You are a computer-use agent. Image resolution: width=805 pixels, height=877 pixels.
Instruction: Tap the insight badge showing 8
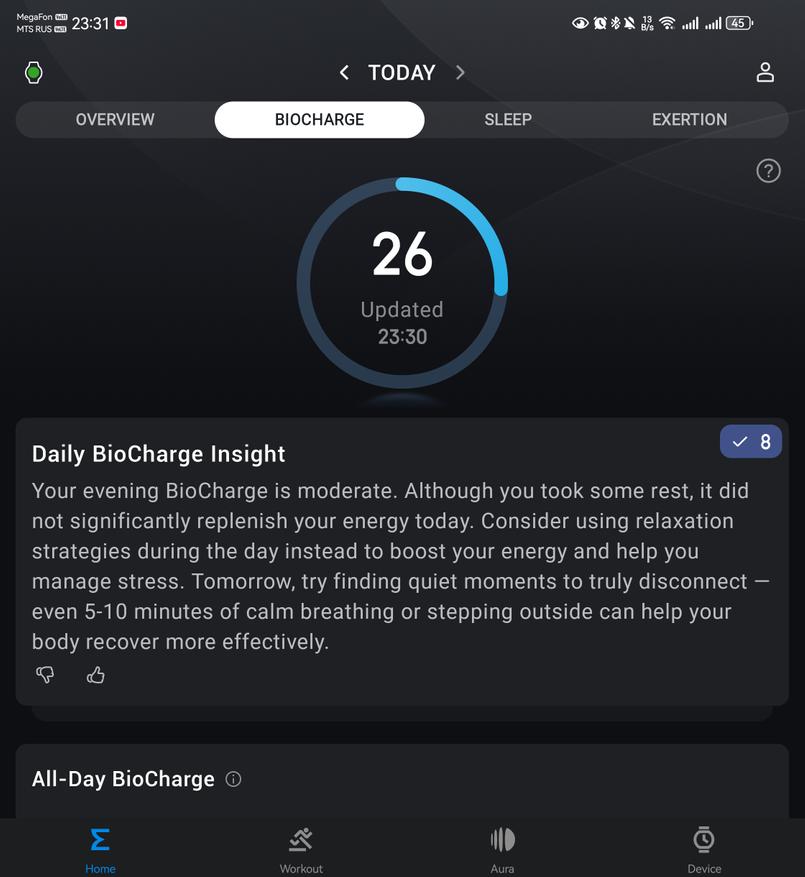(x=751, y=442)
